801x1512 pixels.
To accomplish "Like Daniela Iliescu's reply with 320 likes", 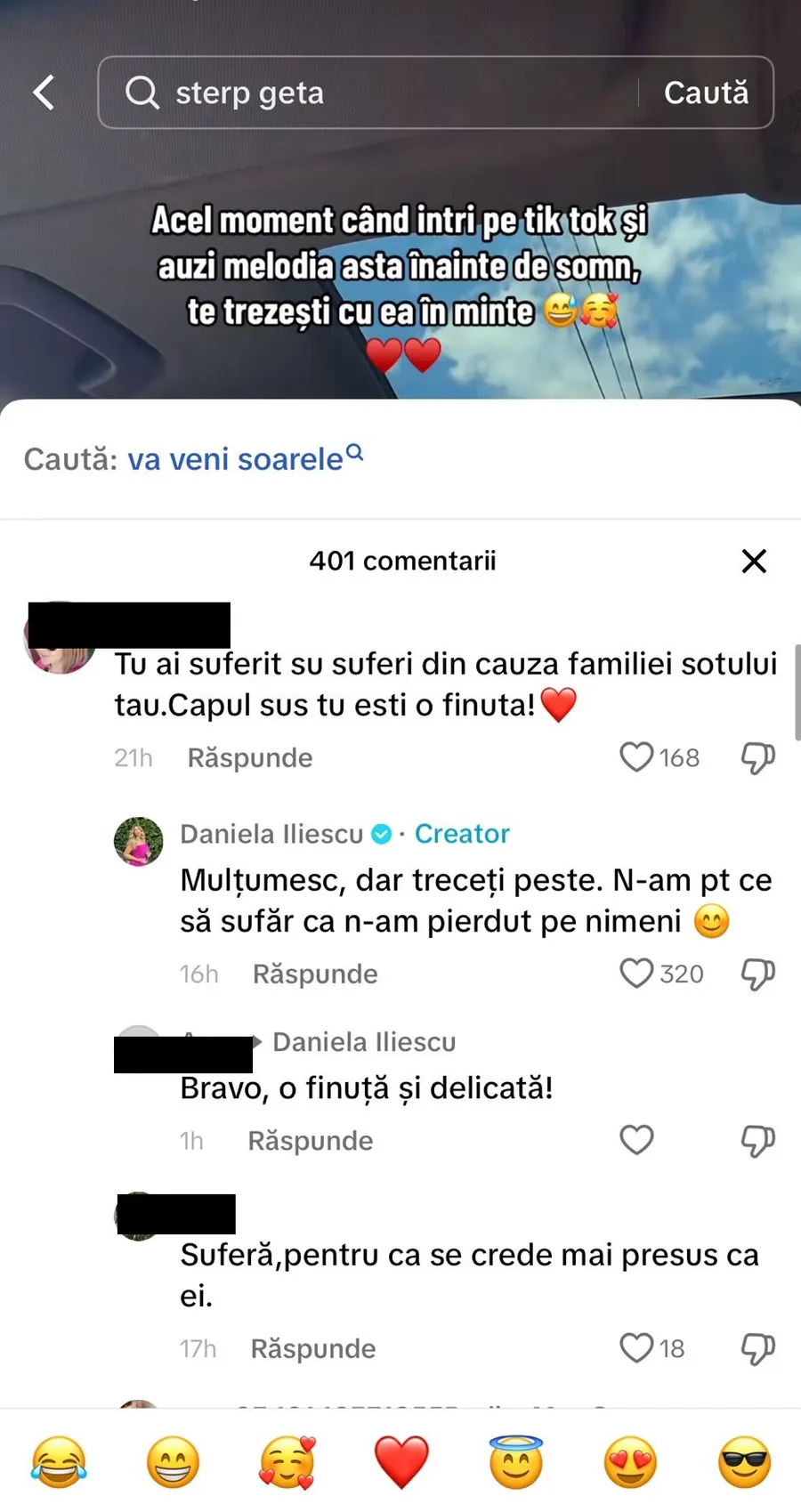I will (636, 974).
